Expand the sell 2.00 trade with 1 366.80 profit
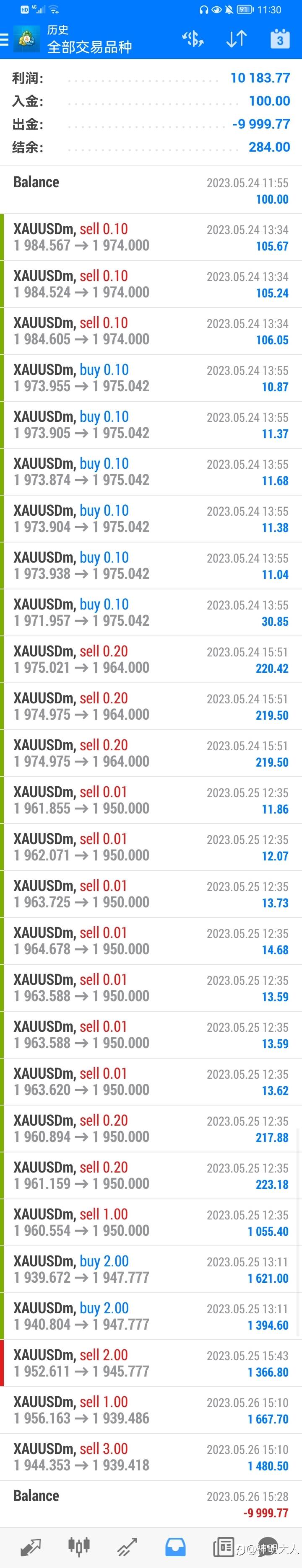 click(x=151, y=1363)
